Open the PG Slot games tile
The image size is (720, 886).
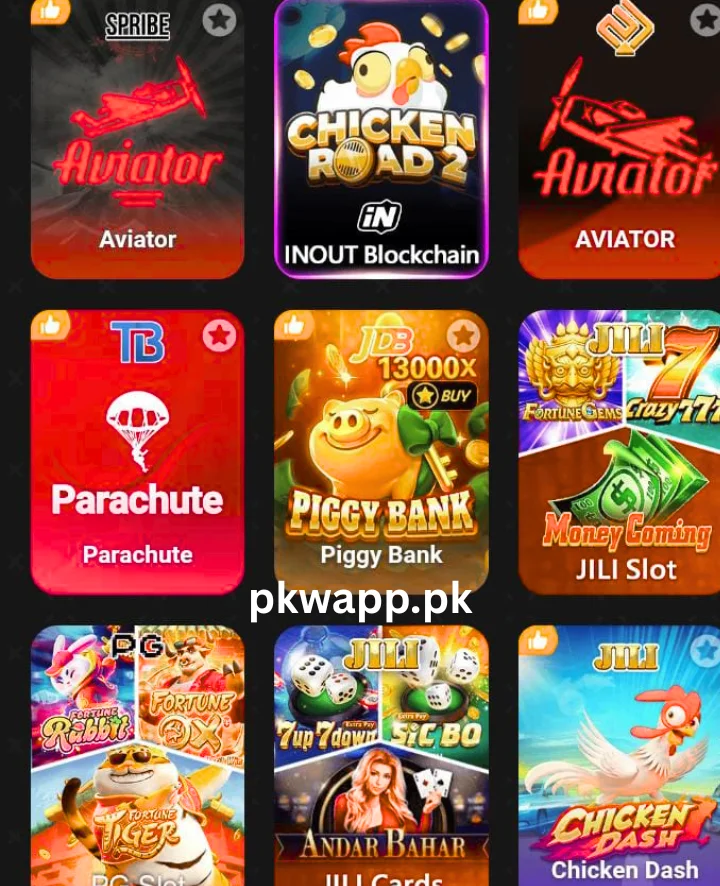(x=137, y=760)
